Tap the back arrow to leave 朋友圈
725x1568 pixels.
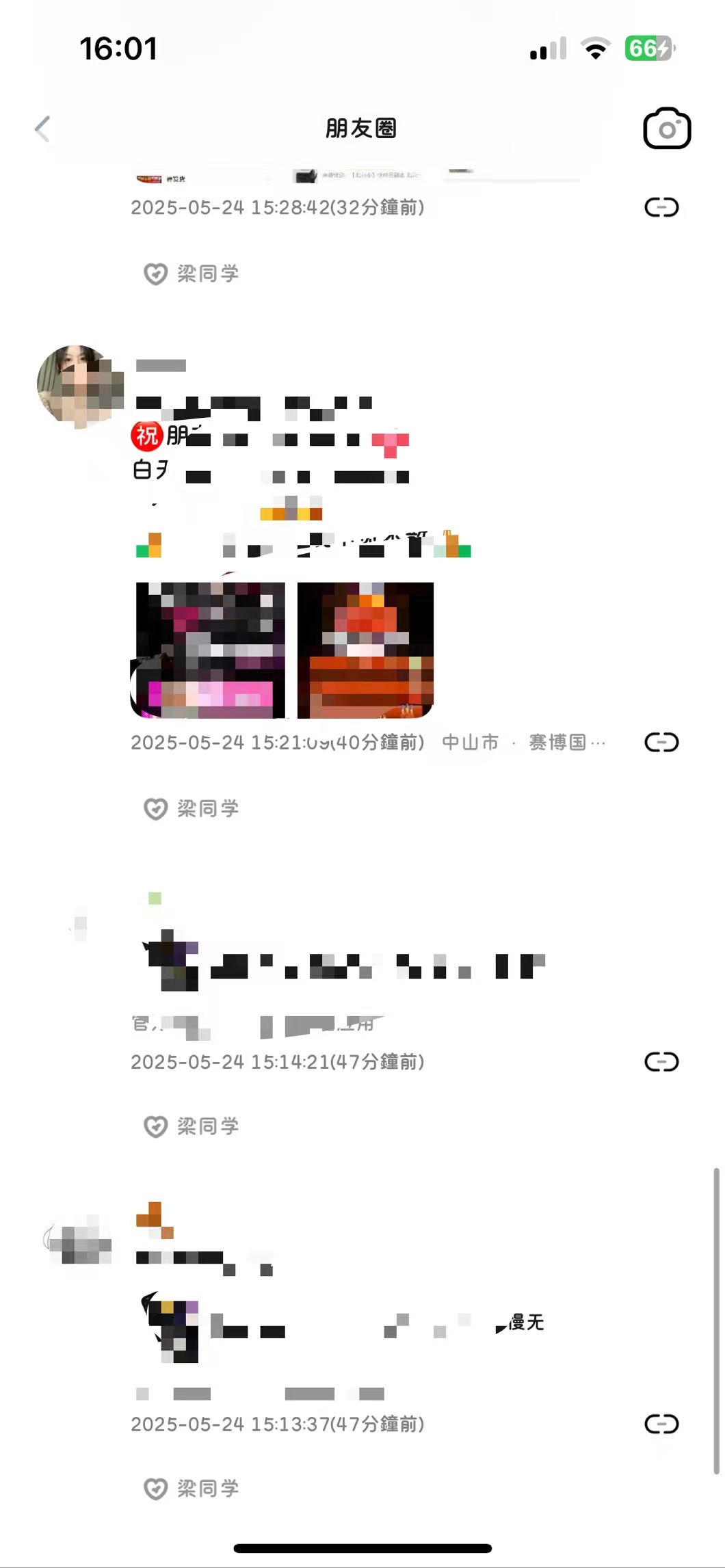click(43, 128)
